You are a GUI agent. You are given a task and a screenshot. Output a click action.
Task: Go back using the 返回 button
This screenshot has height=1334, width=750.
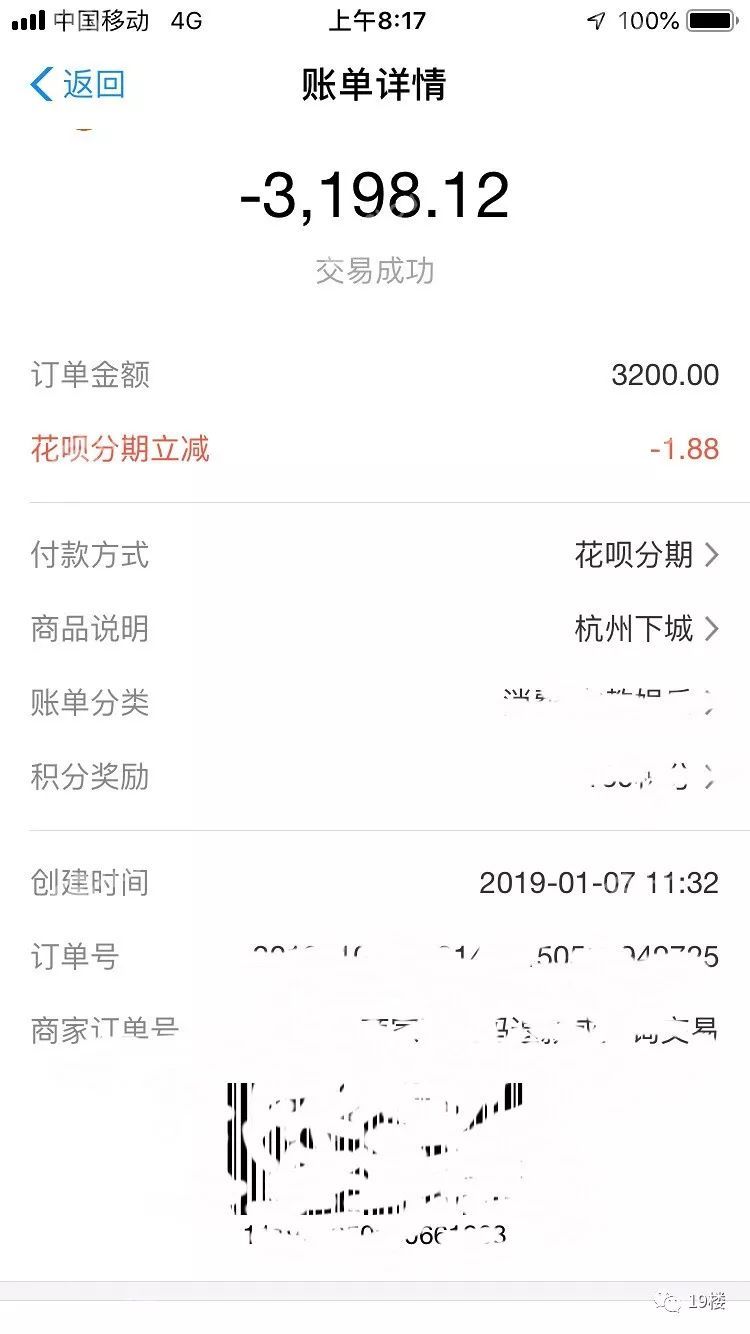(78, 85)
